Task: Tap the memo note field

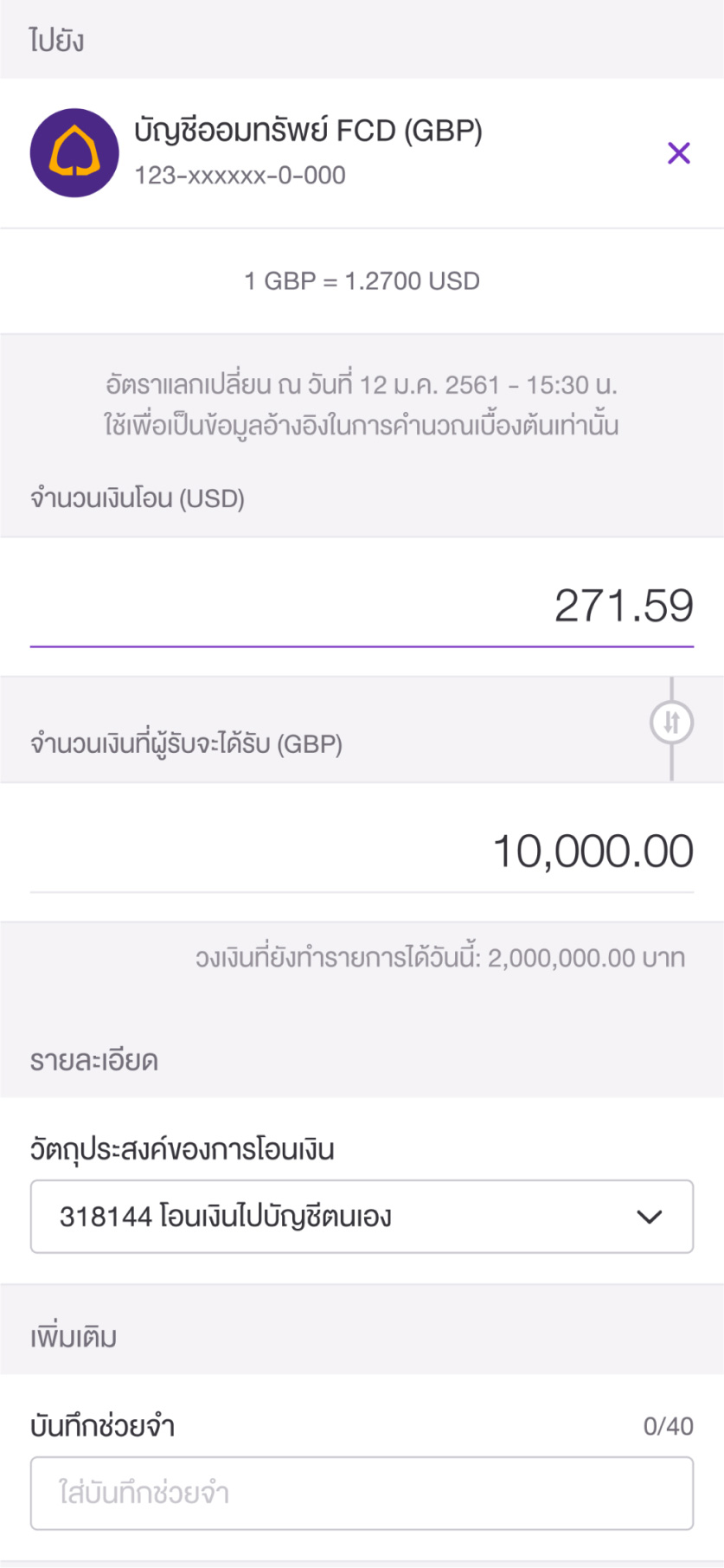Action: tap(362, 1494)
